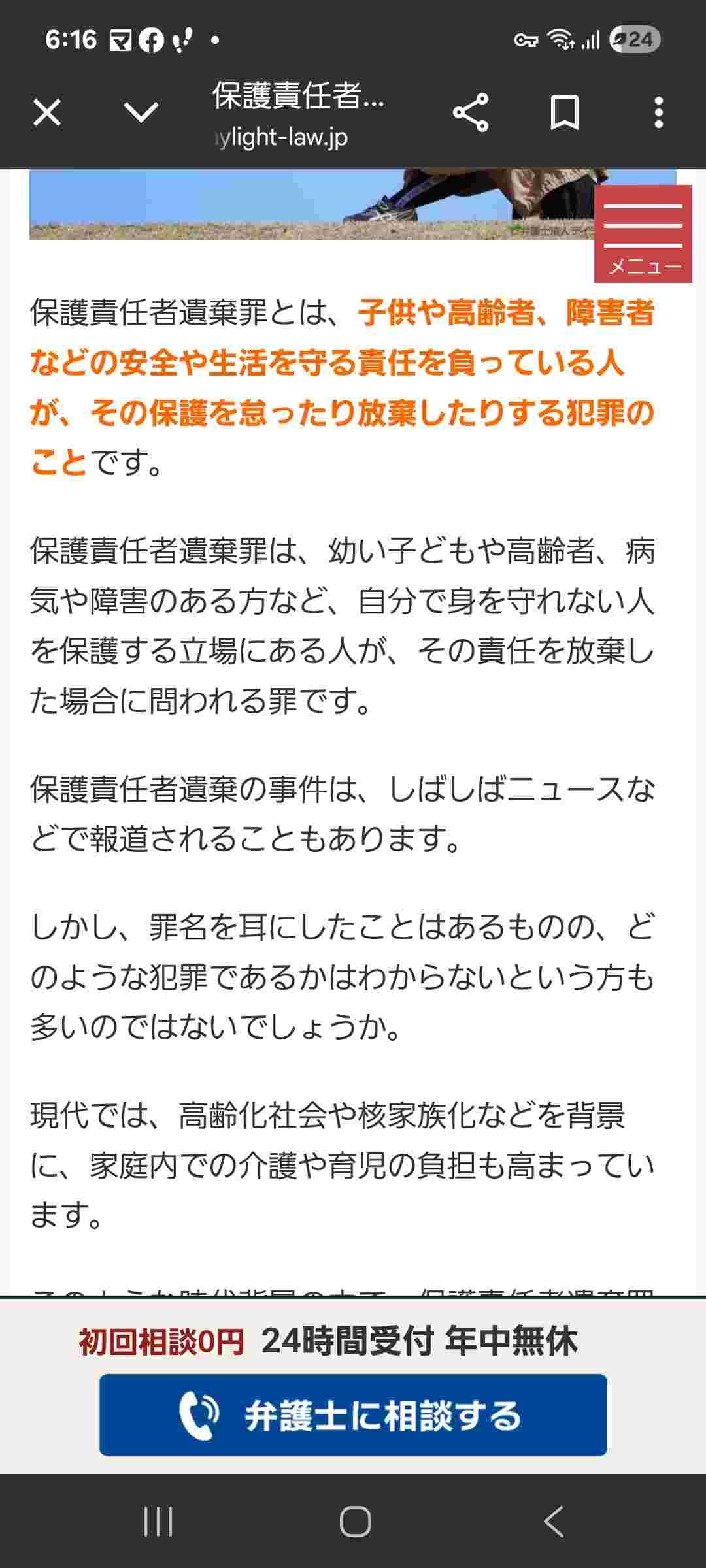Bookmark this page
This screenshot has height=1568, width=706.
tap(564, 112)
